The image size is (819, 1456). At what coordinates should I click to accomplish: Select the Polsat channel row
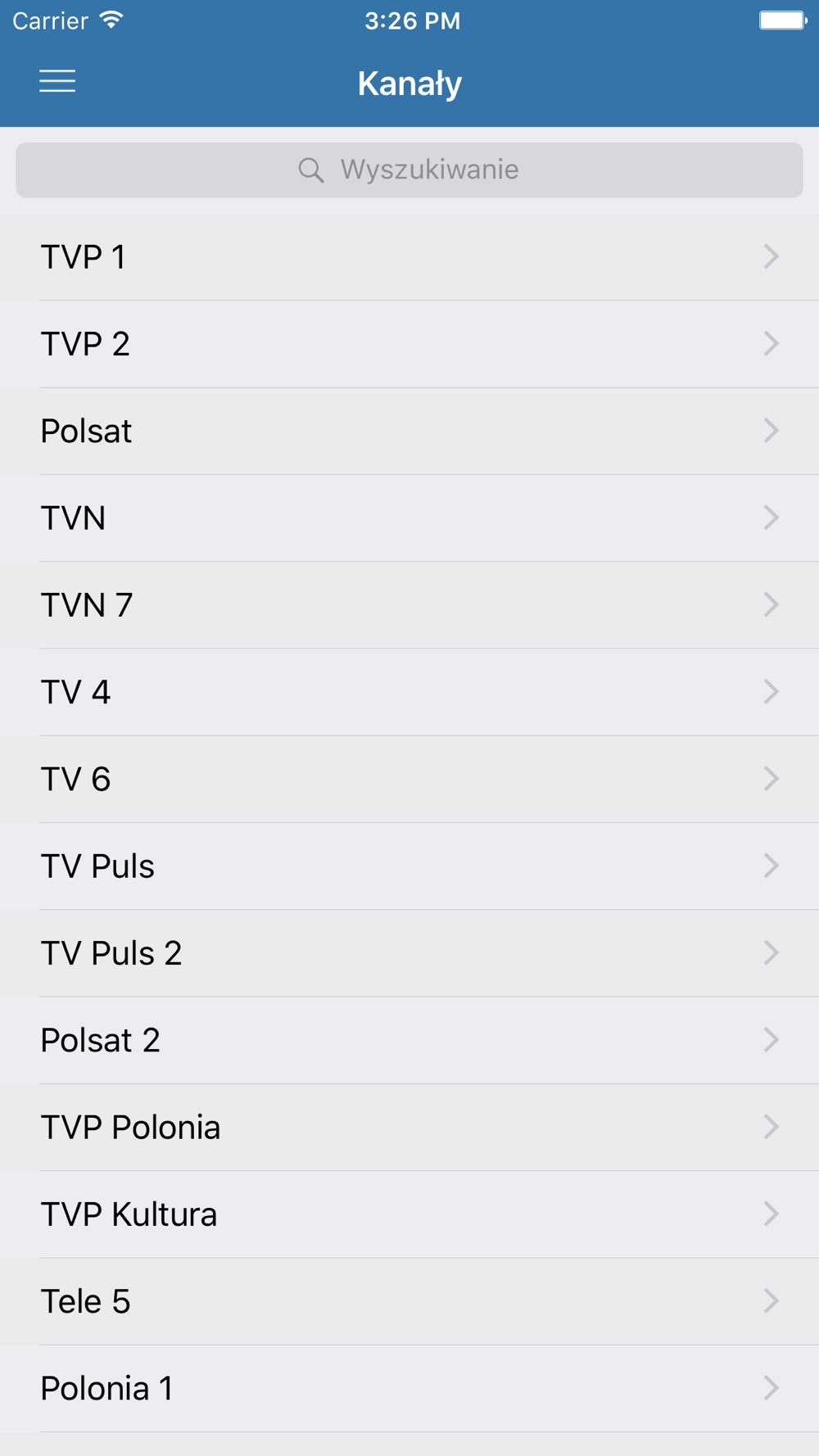tap(409, 431)
